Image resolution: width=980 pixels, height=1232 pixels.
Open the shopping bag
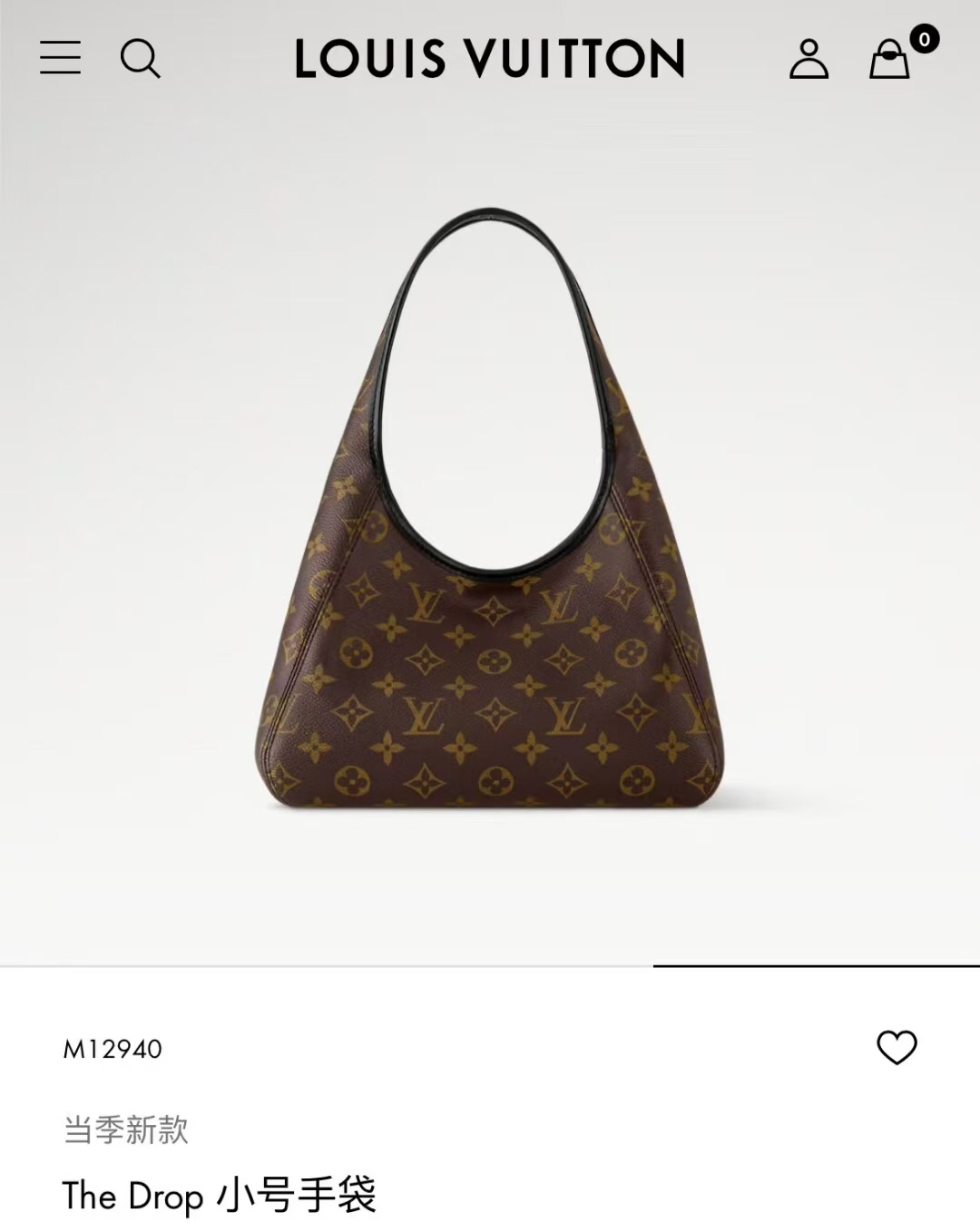click(890, 60)
